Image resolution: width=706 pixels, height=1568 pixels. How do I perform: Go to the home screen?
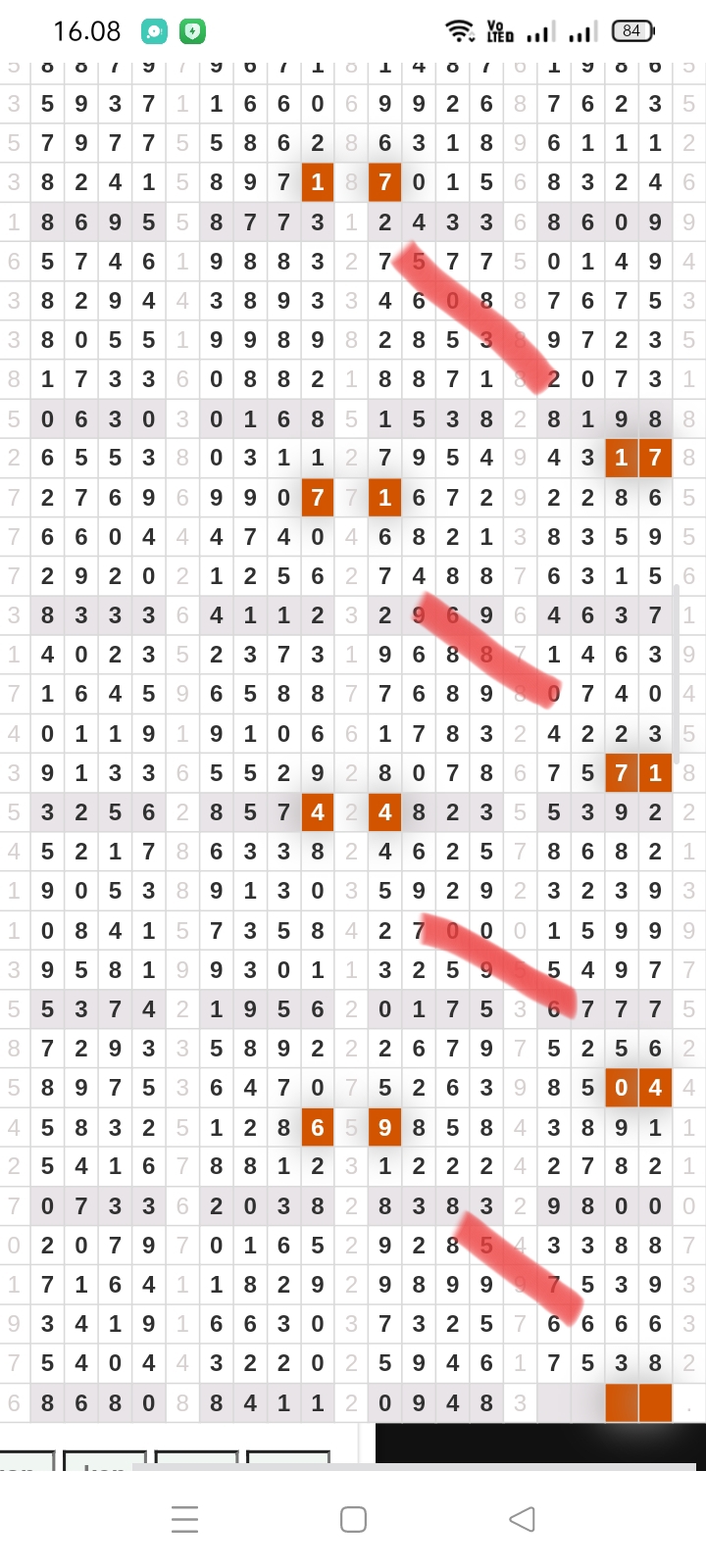click(x=353, y=1519)
